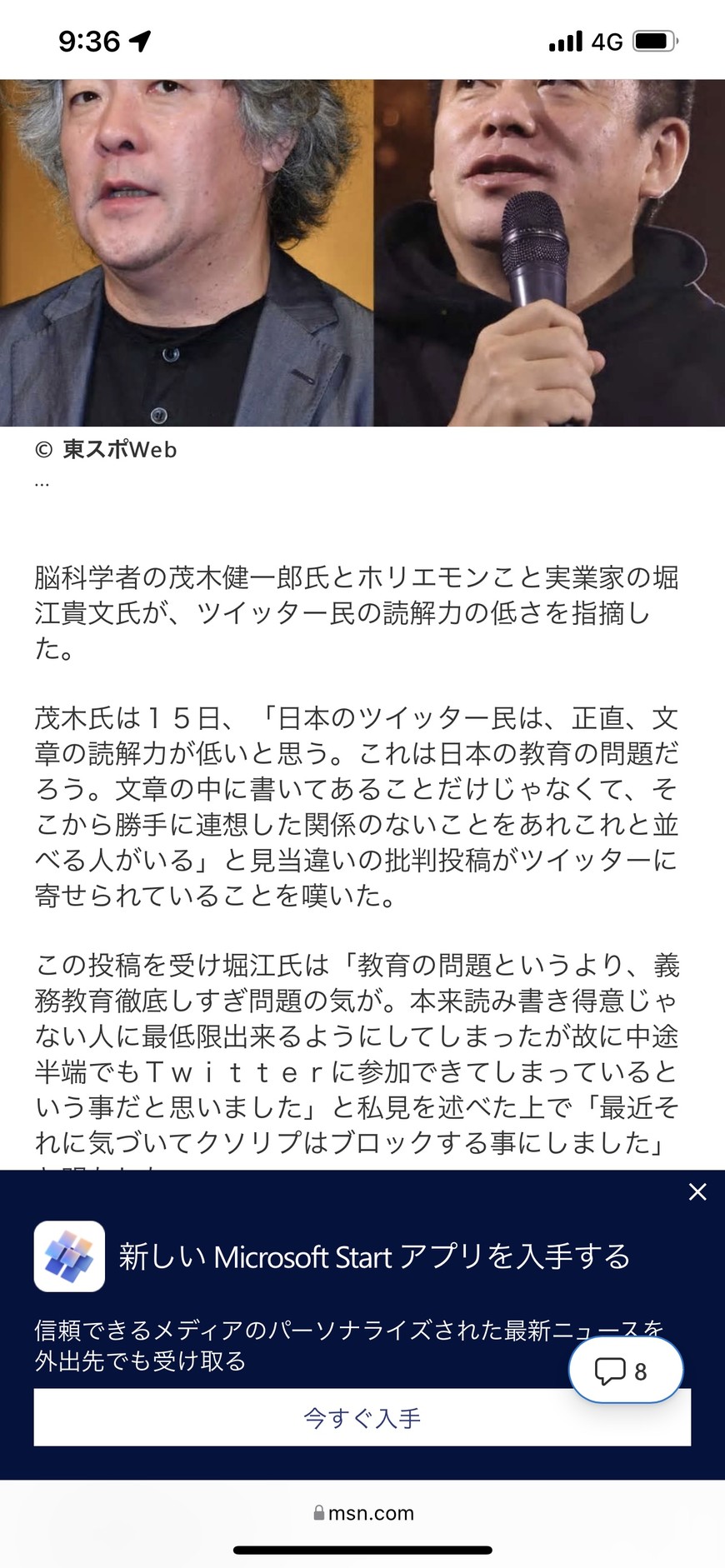Image resolution: width=725 pixels, height=1568 pixels.
Task: Tap the 今すぐ入手 button
Action: tap(362, 1417)
